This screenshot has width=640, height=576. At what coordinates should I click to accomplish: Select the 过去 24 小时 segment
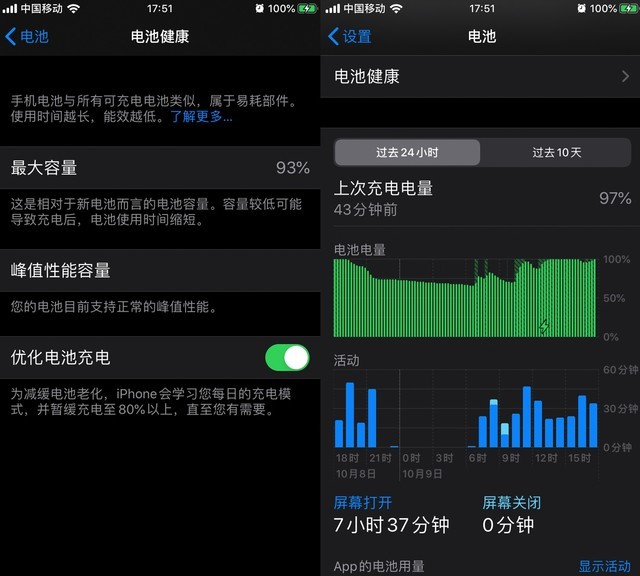407,152
